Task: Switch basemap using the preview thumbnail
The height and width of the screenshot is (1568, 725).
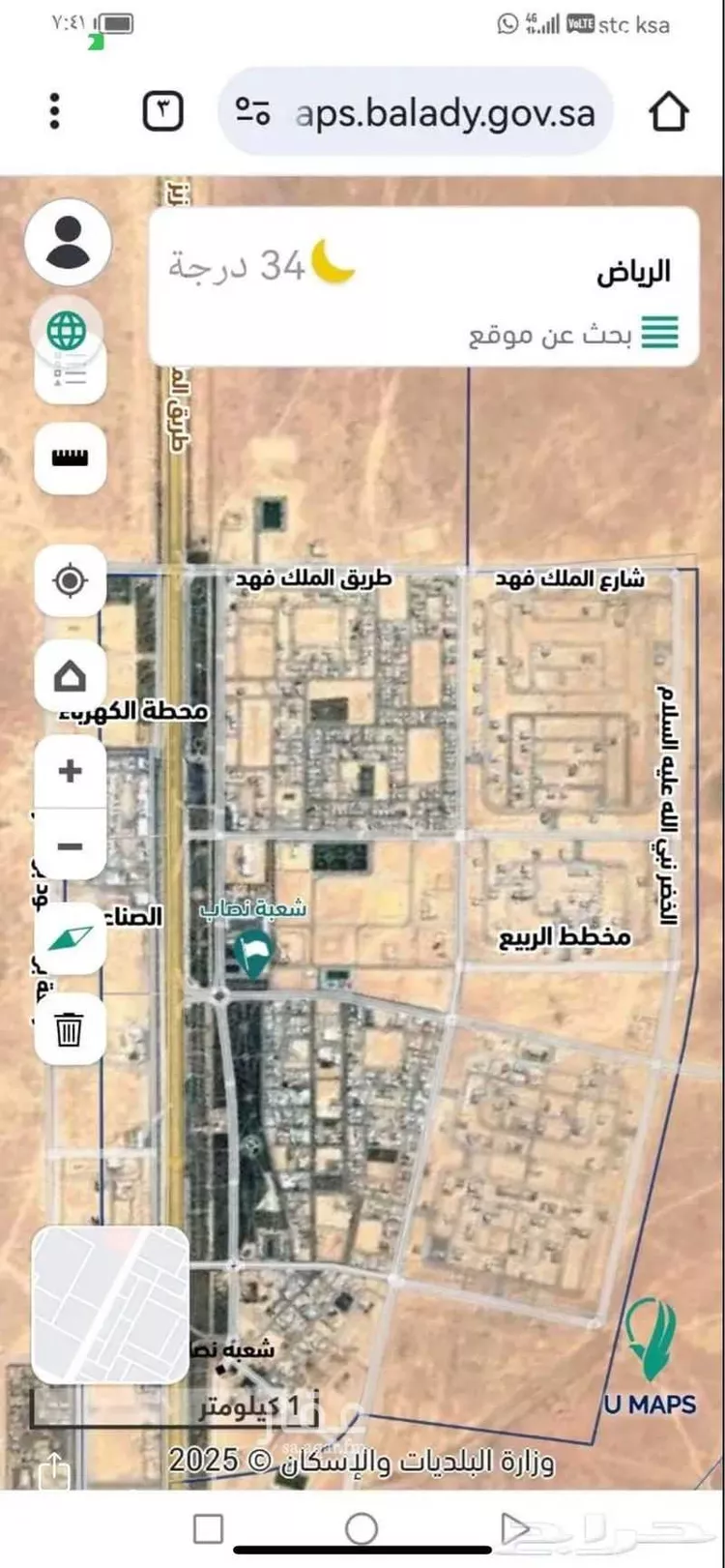Action: pos(109,1304)
